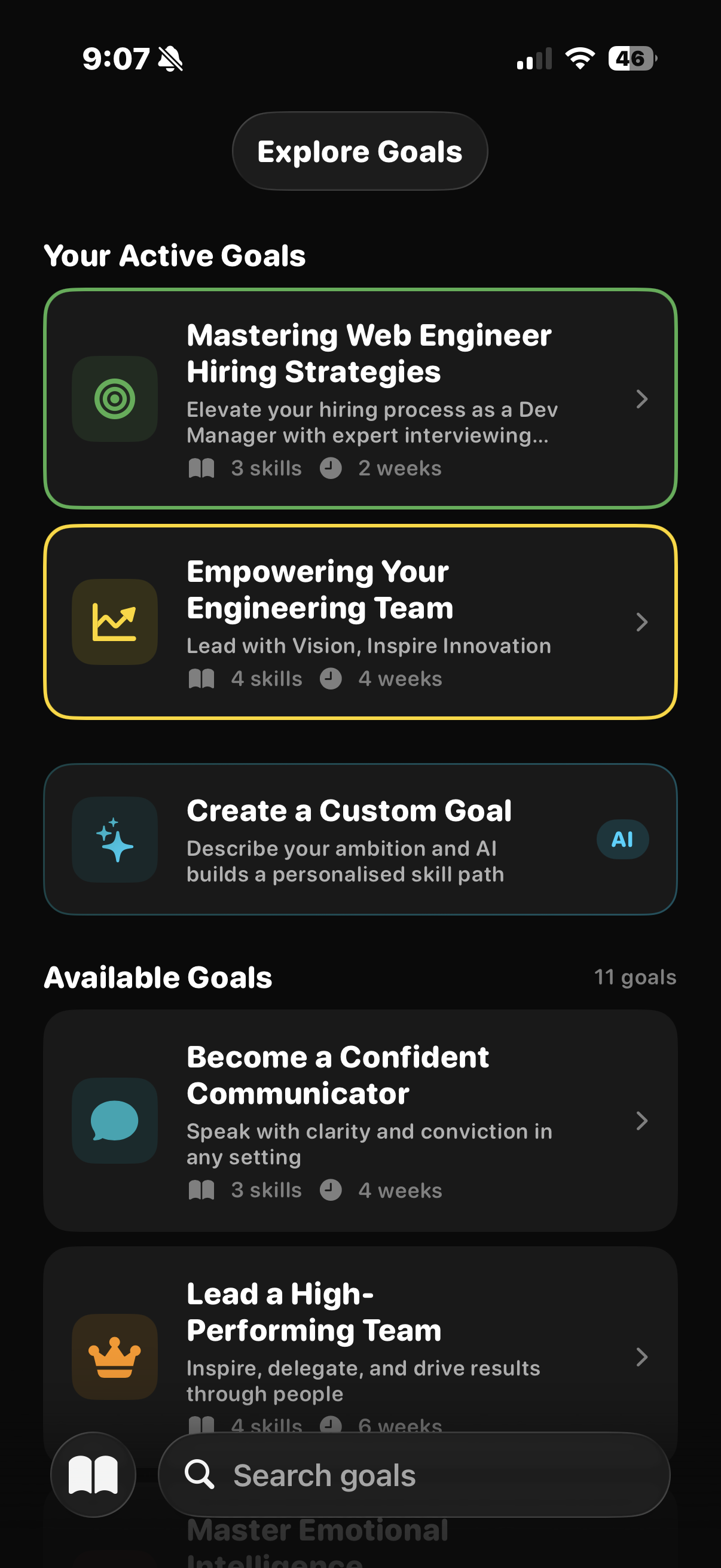The width and height of the screenshot is (721, 1568).
Task: Open the book library button
Action: (x=93, y=1475)
